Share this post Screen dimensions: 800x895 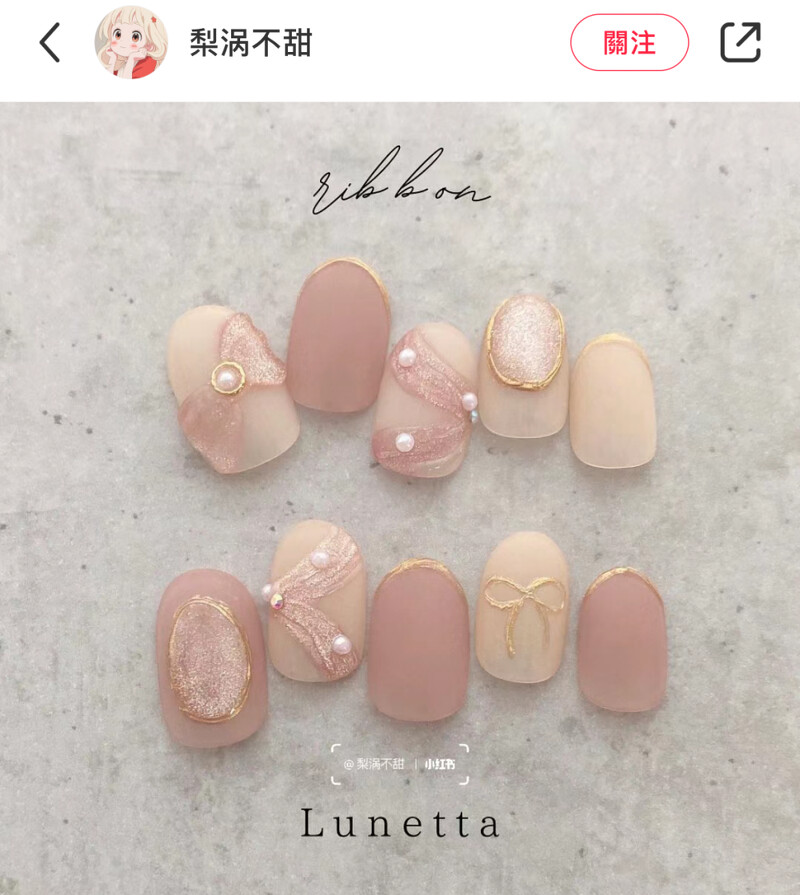(x=740, y=43)
